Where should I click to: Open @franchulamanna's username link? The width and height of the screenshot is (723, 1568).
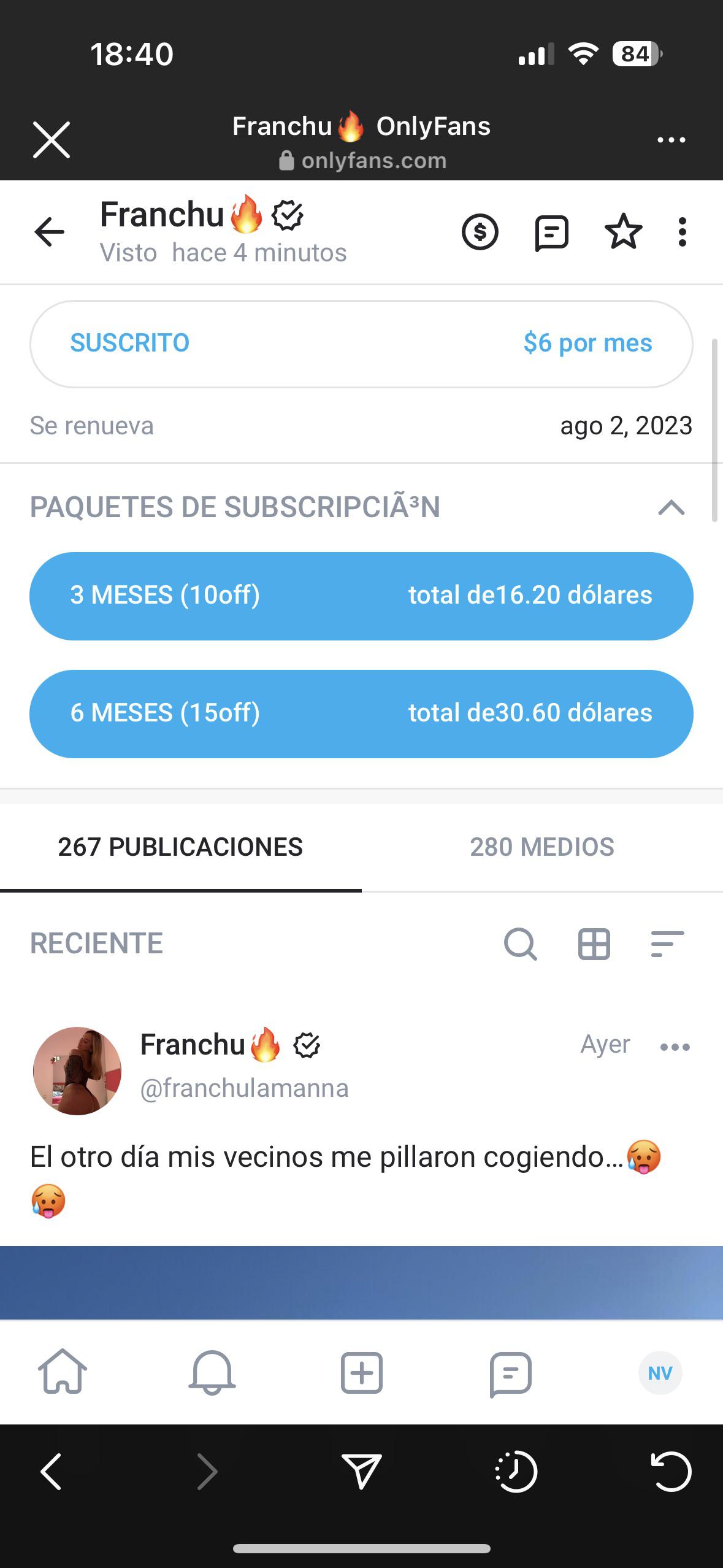[x=243, y=1083]
